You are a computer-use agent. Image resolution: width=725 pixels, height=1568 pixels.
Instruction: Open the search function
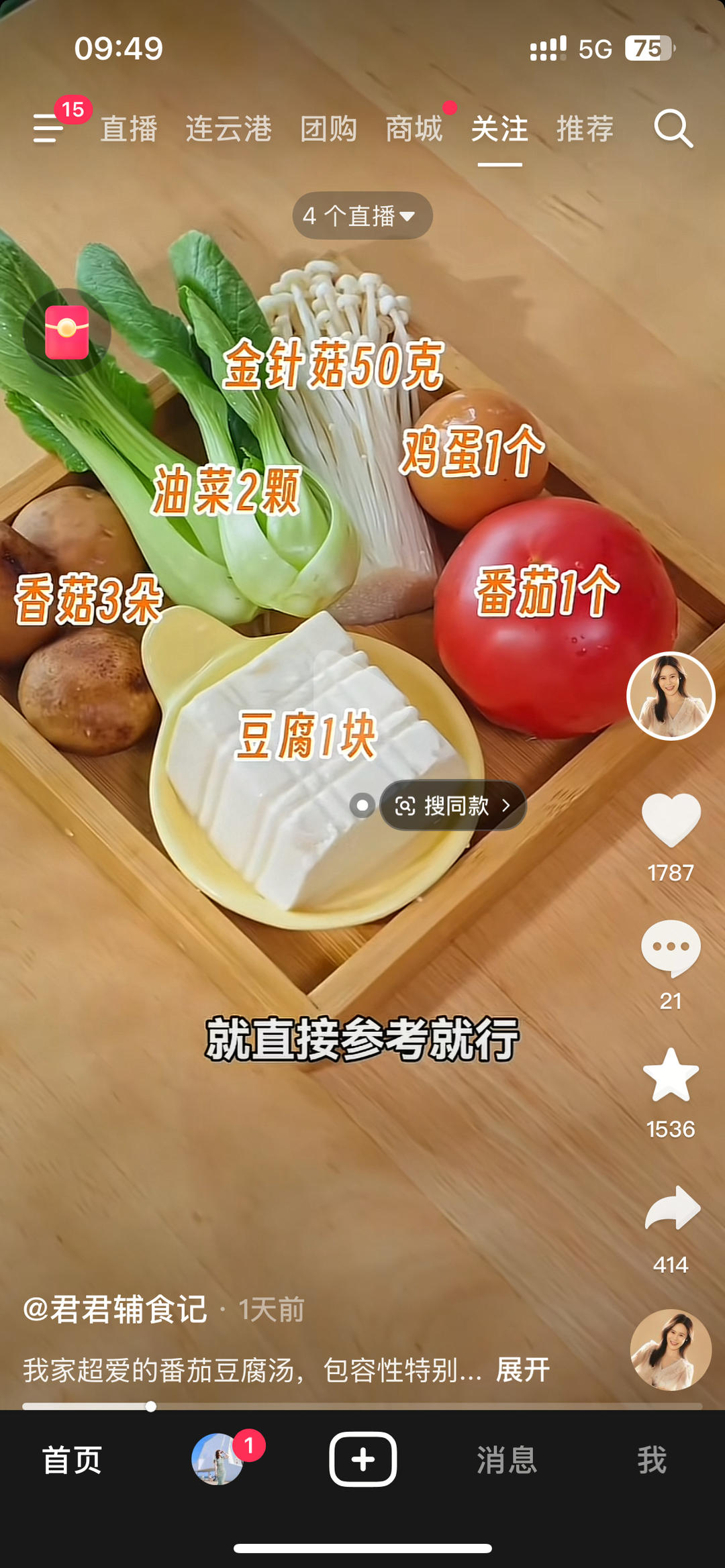click(x=676, y=129)
